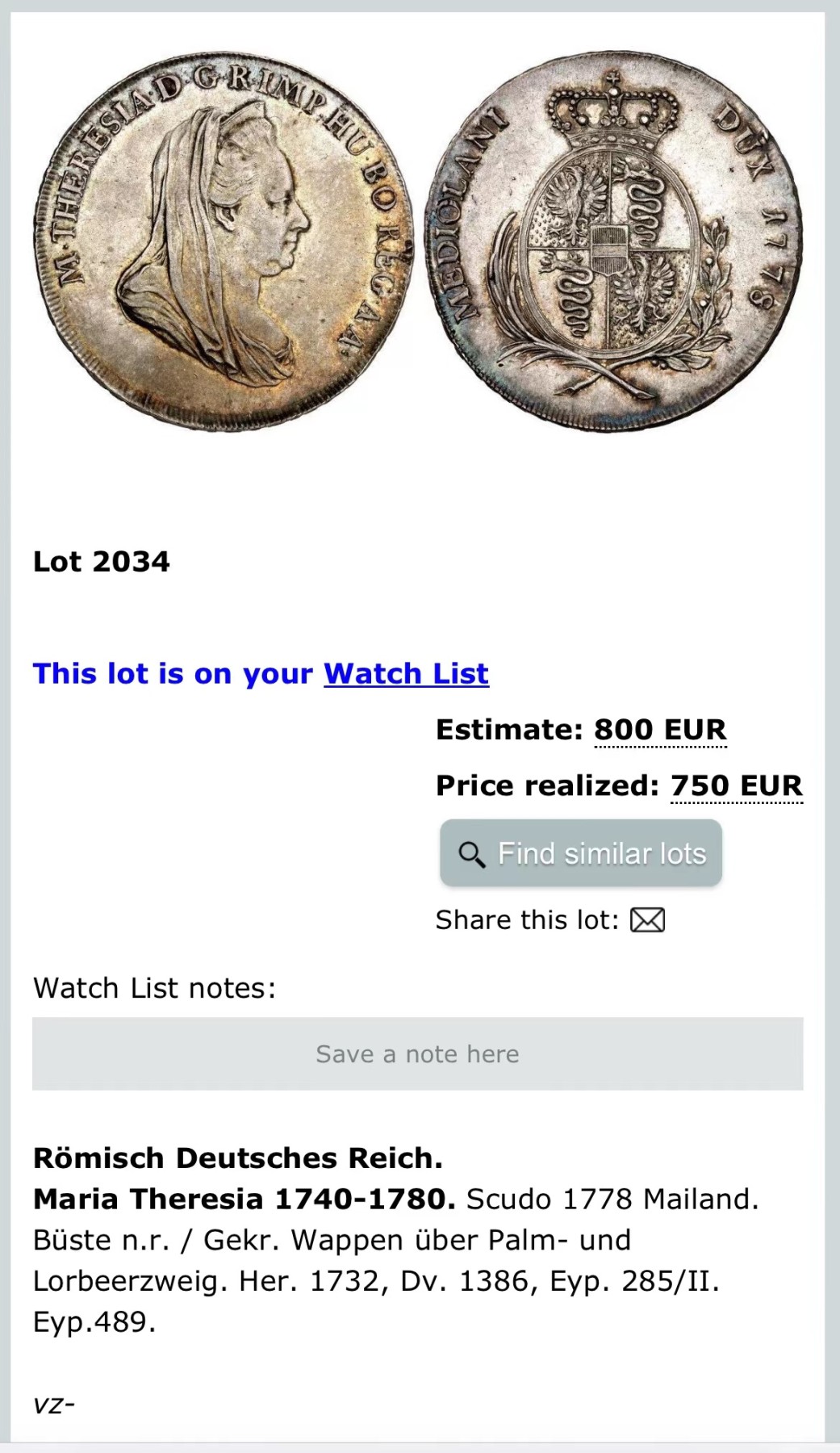Tap the 750 EUR price realized link
The width and height of the screenshot is (840, 1453).
click(736, 785)
